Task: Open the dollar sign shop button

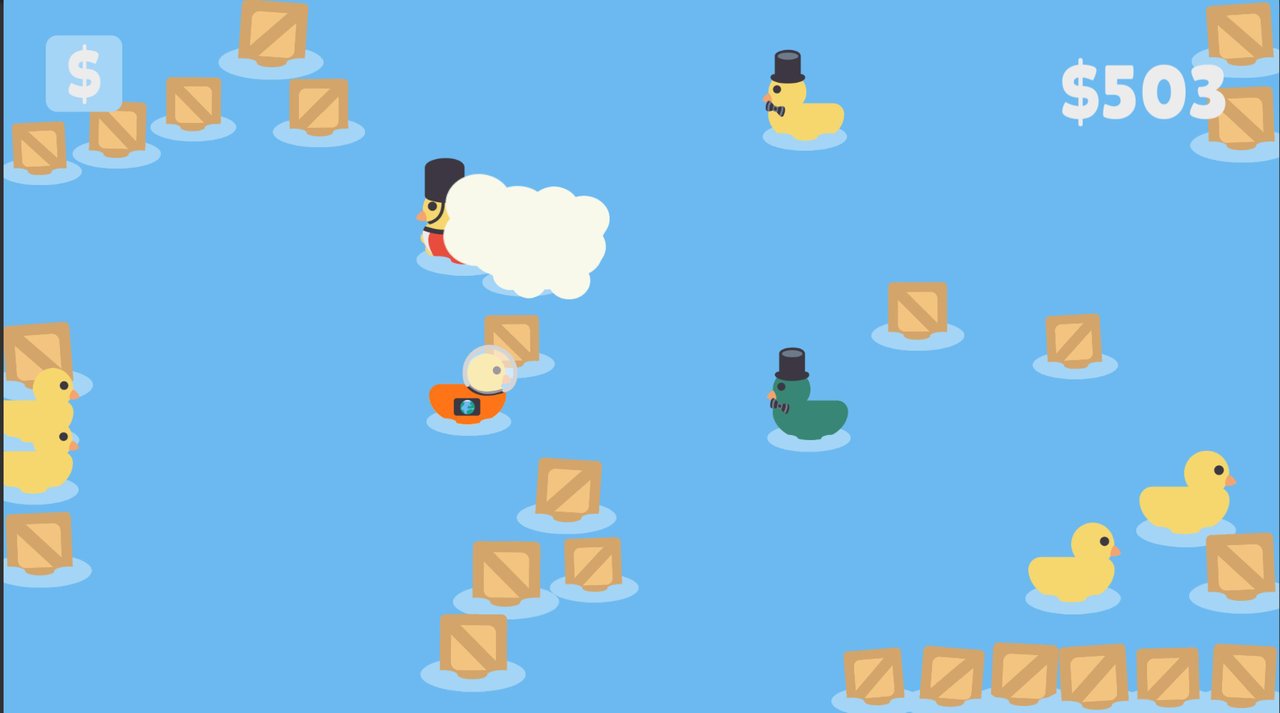Action: [x=84, y=74]
